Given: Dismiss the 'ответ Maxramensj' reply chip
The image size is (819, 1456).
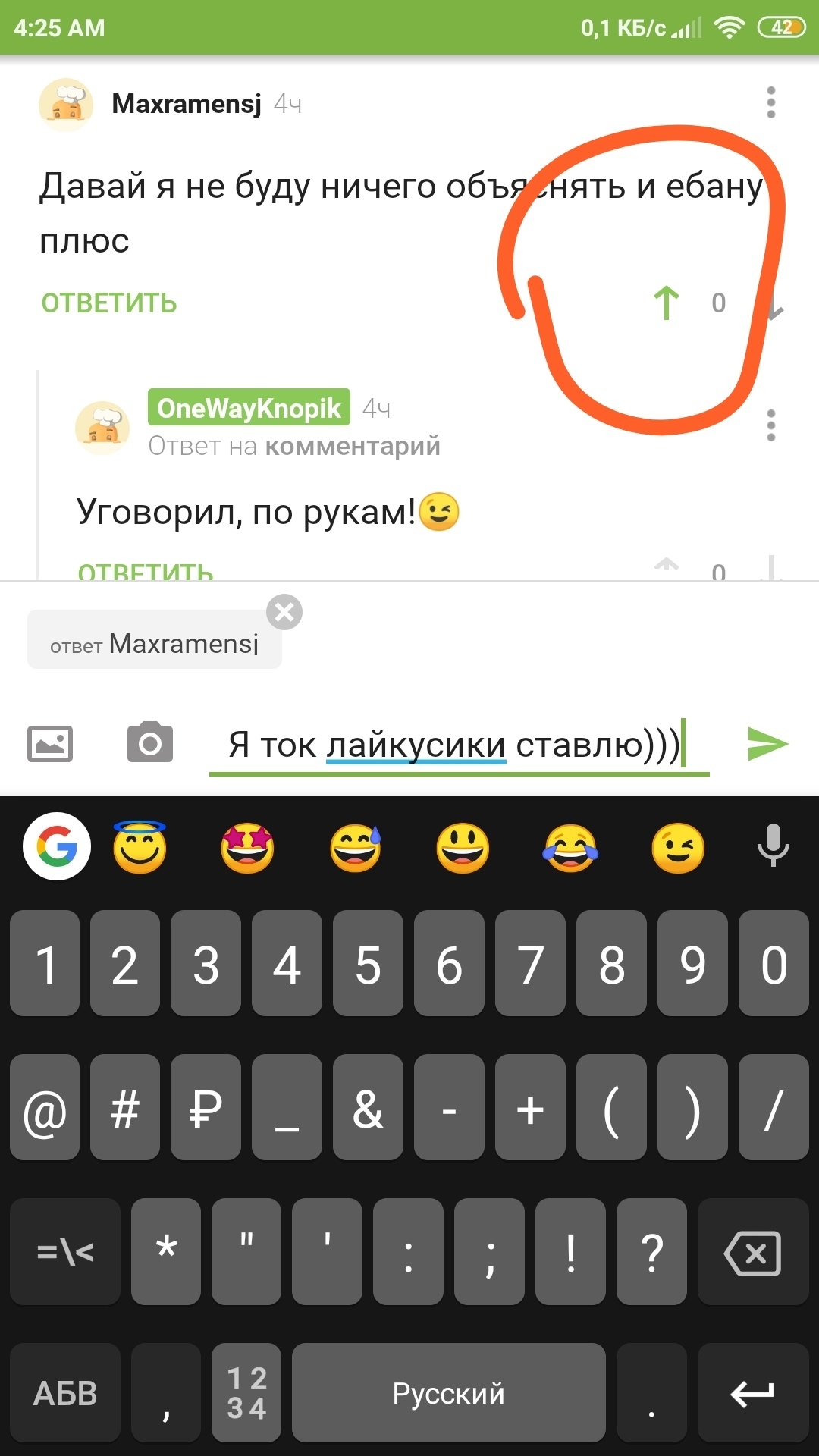Looking at the screenshot, I should tap(284, 612).
